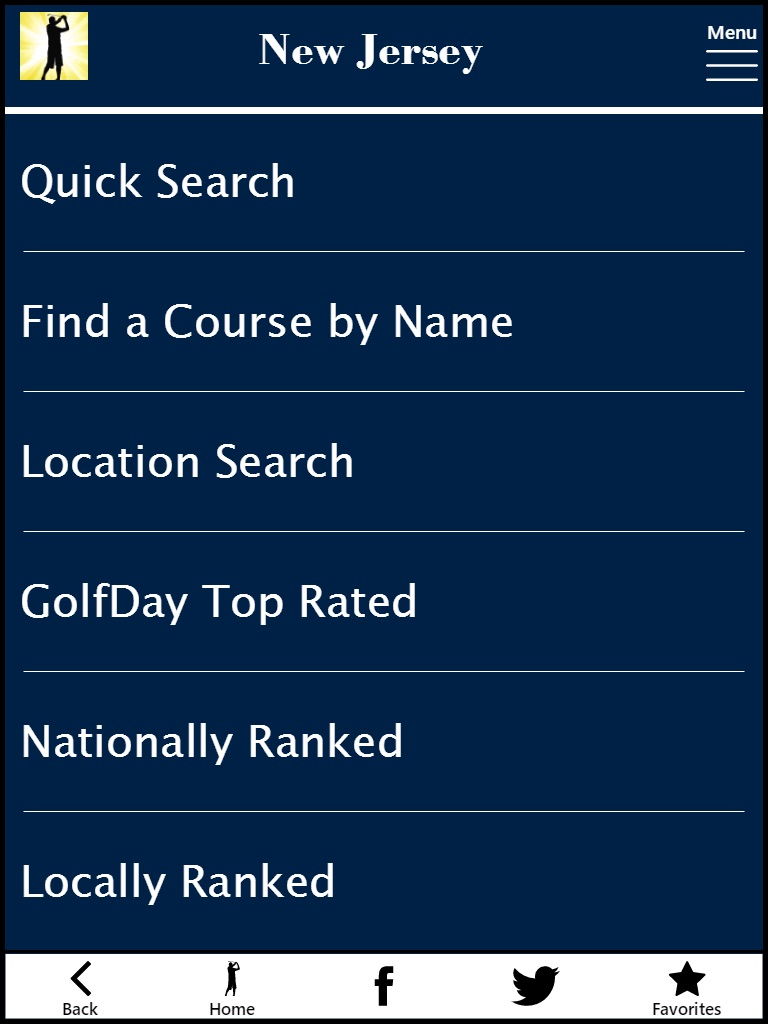Image resolution: width=768 pixels, height=1024 pixels.
Task: Open Nationally Ranked courses
Action: click(212, 742)
